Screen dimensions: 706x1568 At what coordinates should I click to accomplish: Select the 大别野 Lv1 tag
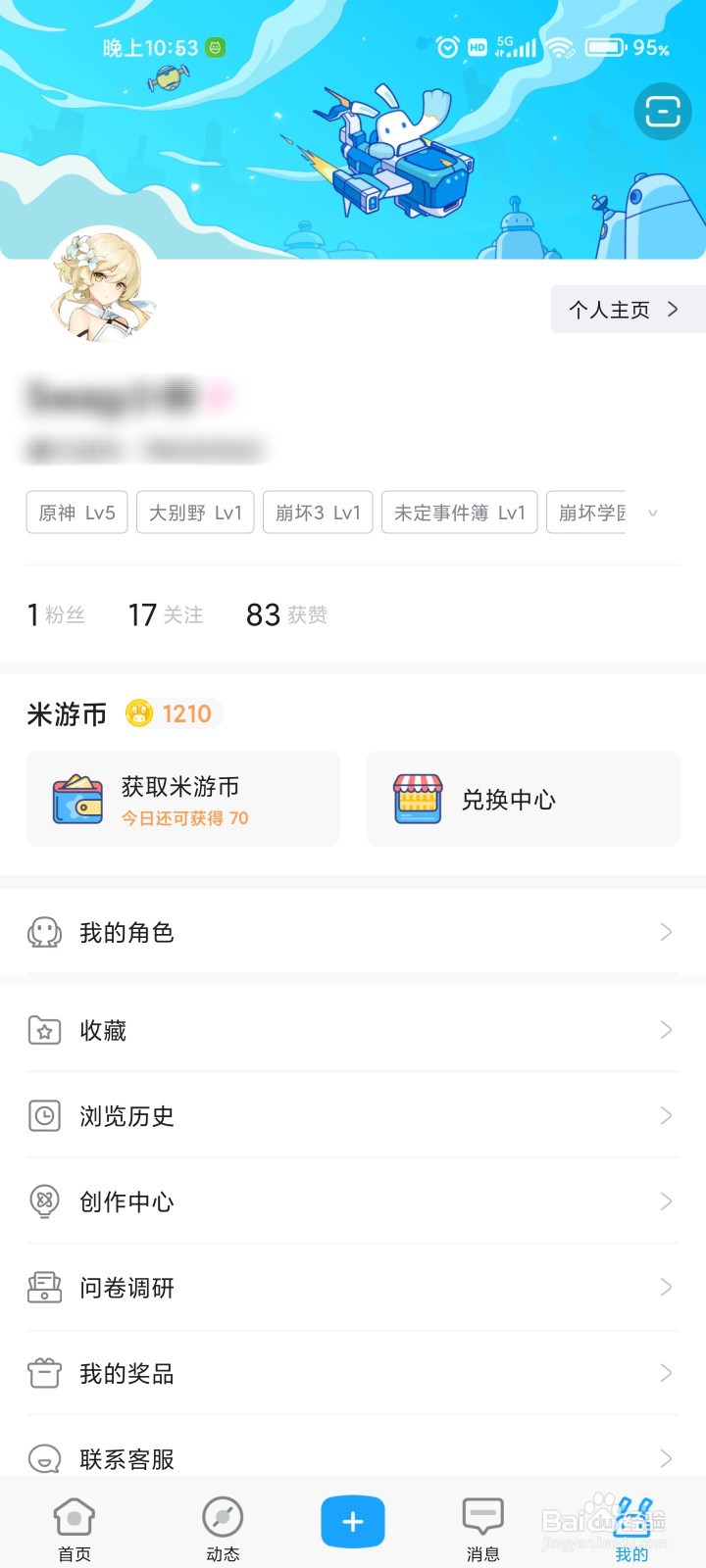(x=195, y=513)
